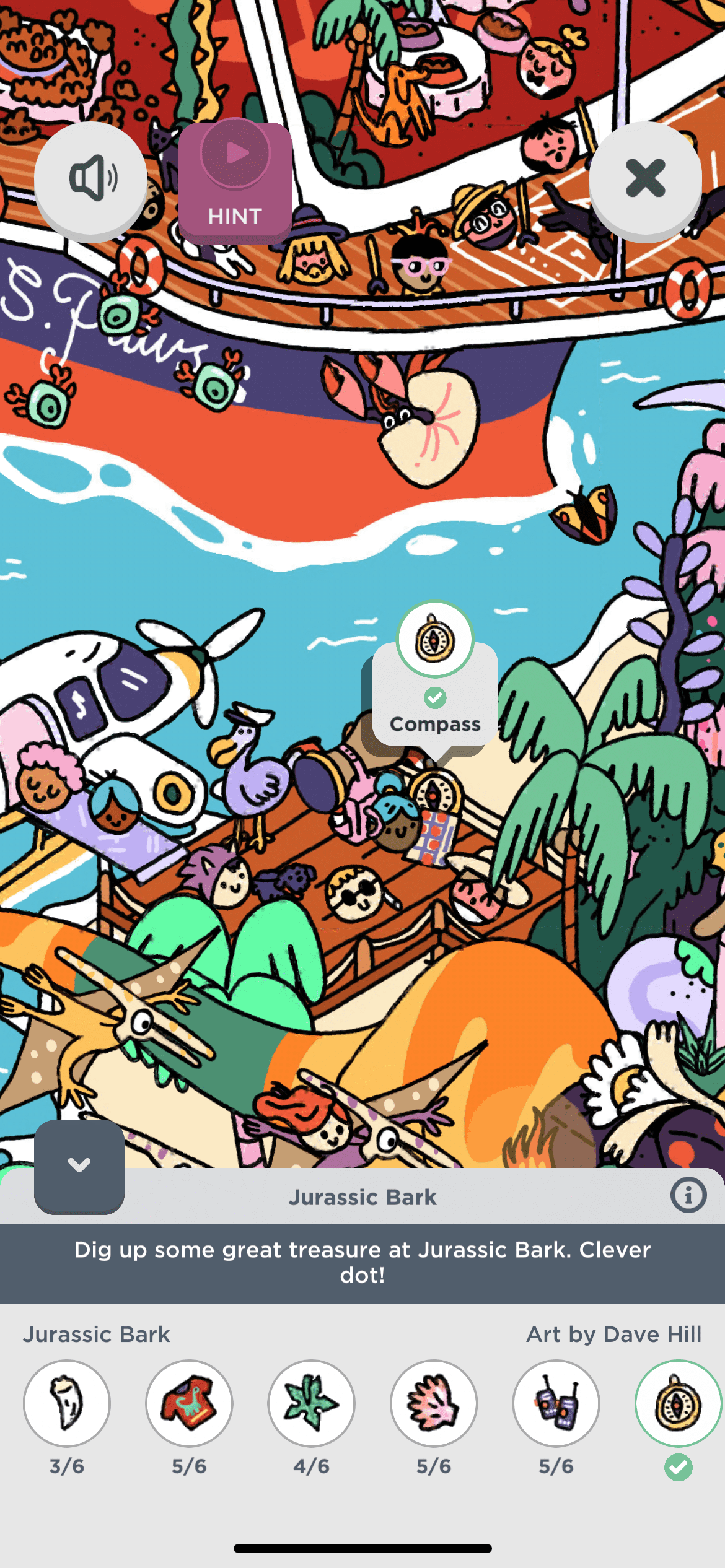Screen dimensions: 725x1568
Task: Close the hidden-object game
Action: [x=645, y=178]
